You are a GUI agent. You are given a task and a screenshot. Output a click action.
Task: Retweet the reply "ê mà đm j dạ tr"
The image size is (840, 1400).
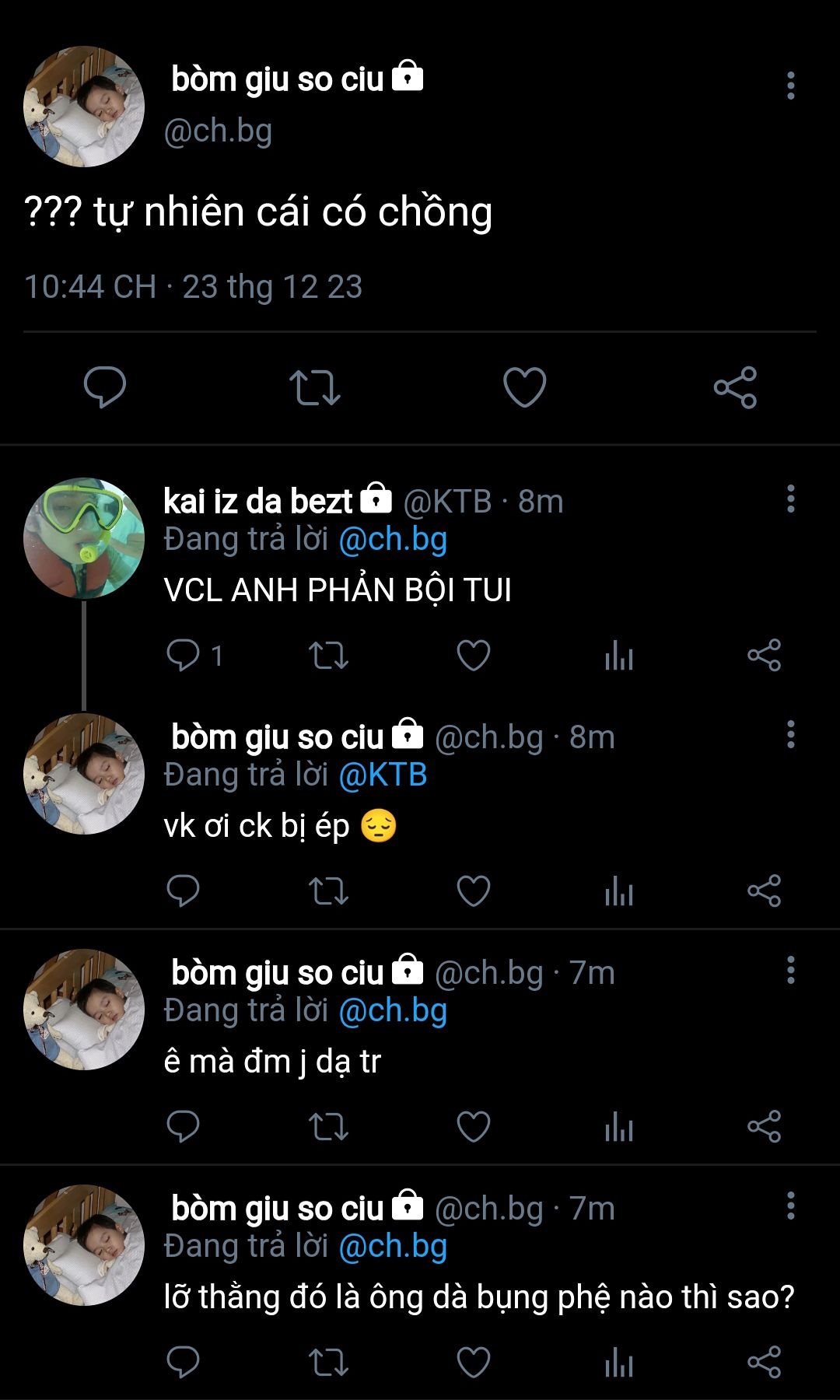coord(328,1127)
